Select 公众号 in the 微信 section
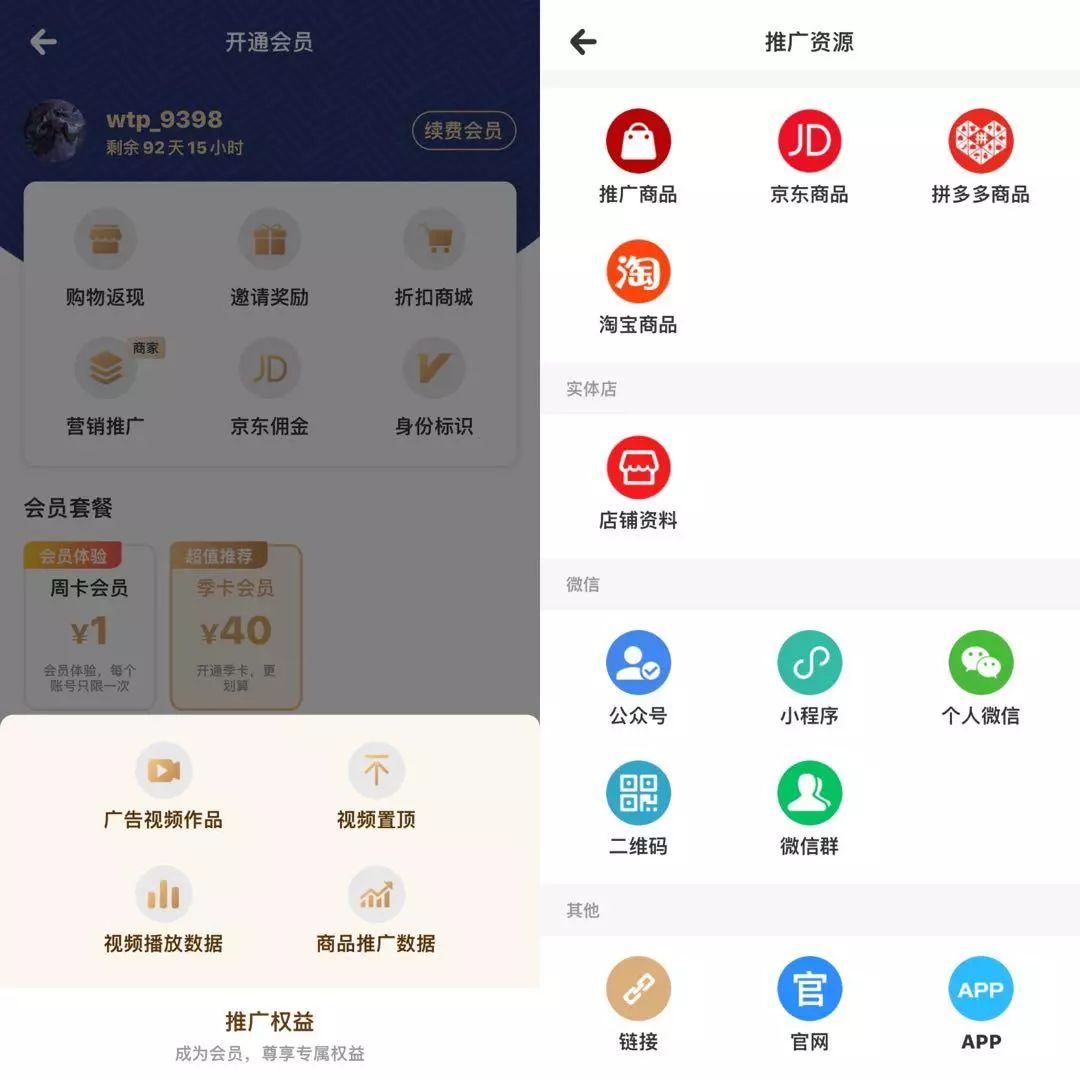Viewport: 1080px width, 1080px height. click(x=638, y=678)
